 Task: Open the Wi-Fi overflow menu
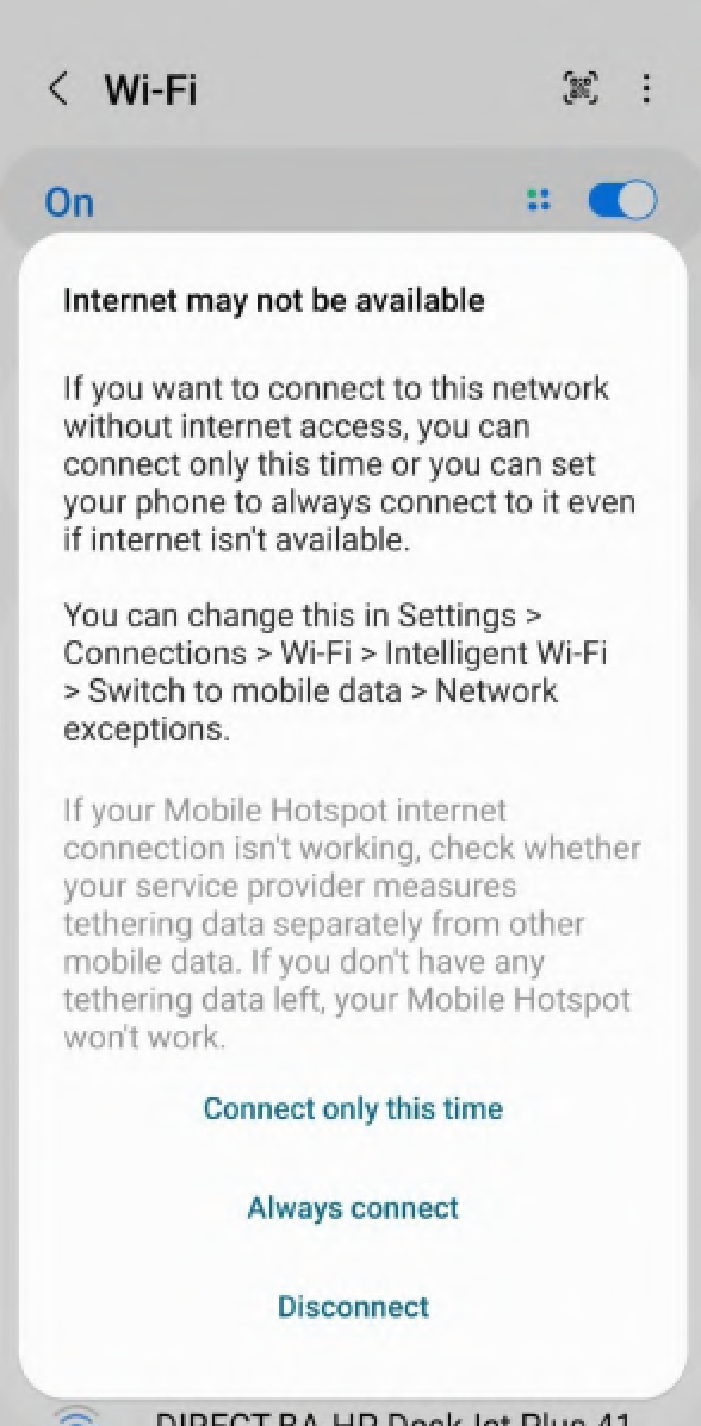click(x=647, y=90)
